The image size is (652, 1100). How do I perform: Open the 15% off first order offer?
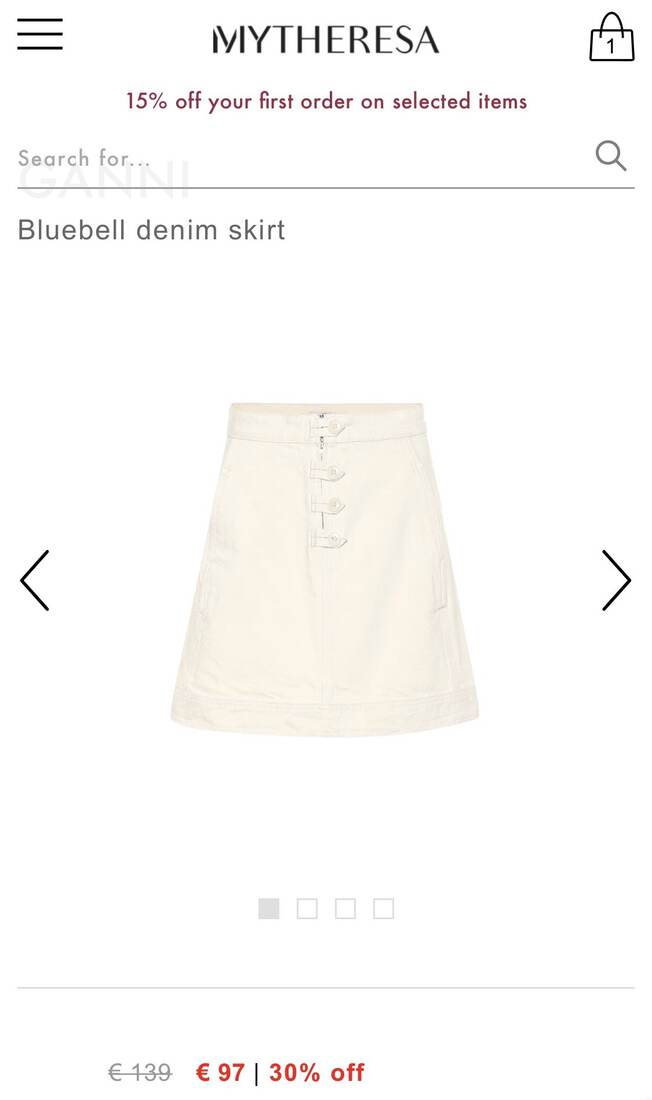pos(326,101)
